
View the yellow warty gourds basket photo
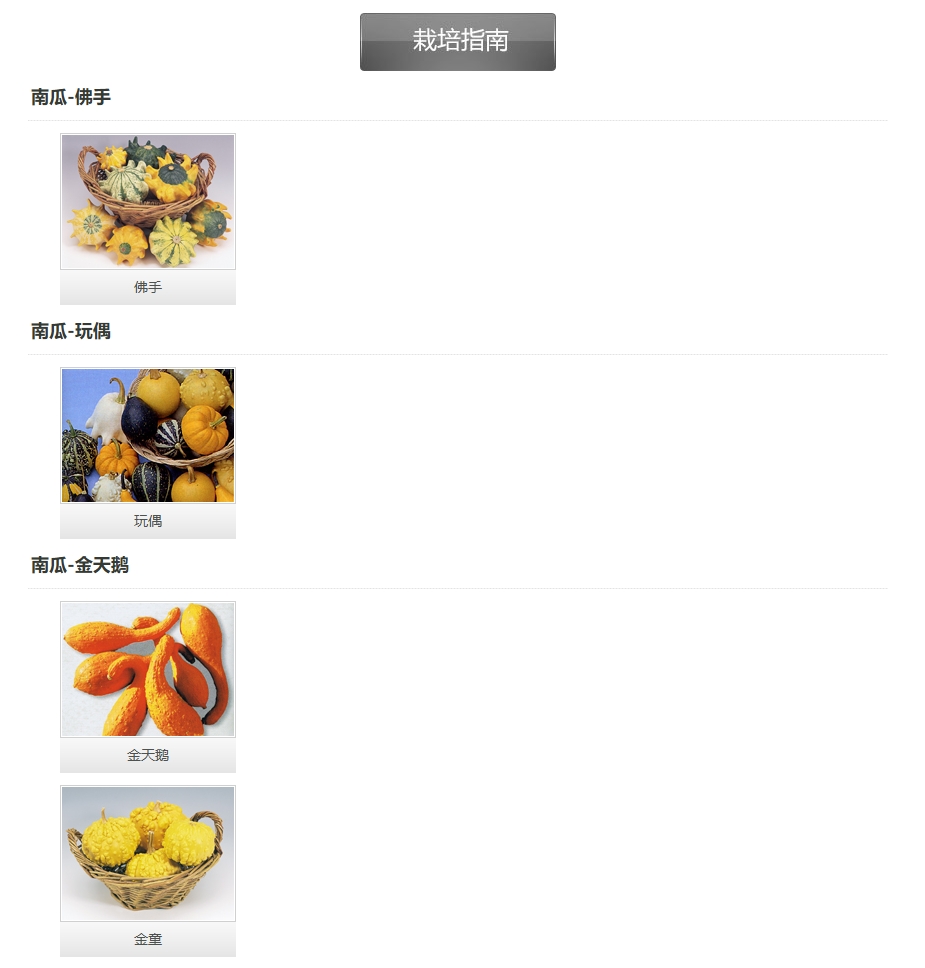pyautogui.click(x=148, y=853)
